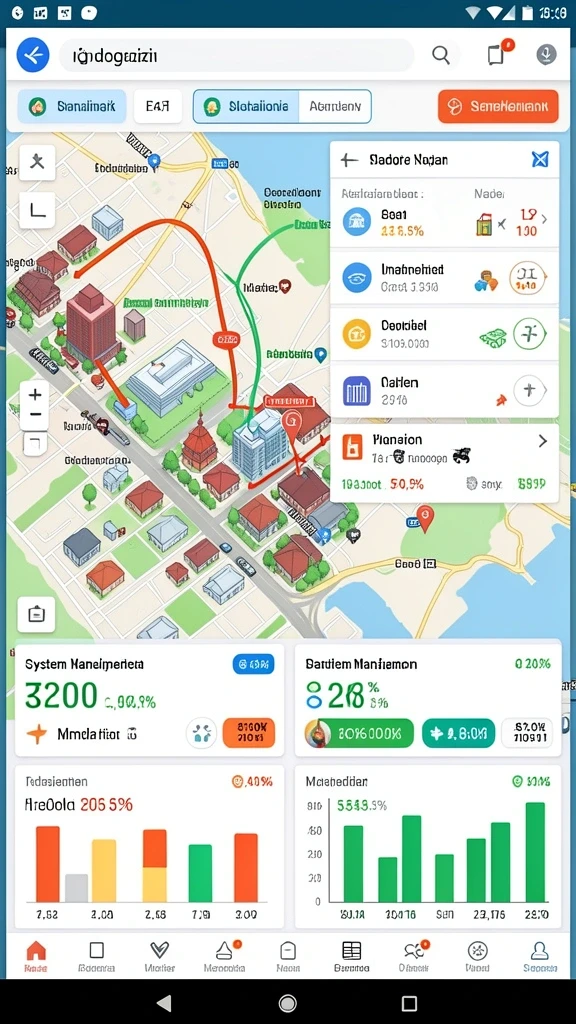This screenshot has width=576, height=1024.
Task: Open the briefcase icon button on map
Action: click(36, 615)
